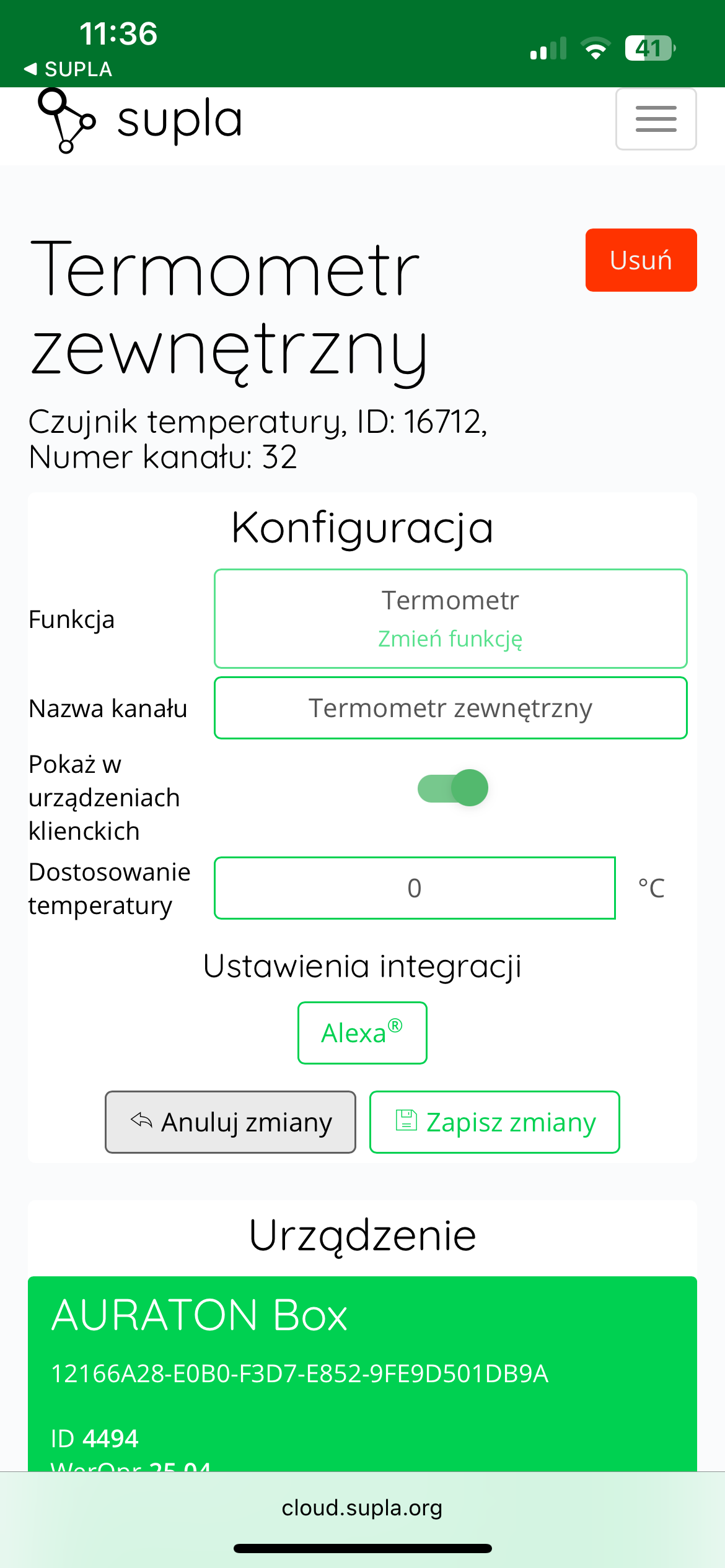Viewport: 725px width, 1568px height.
Task: Return to the SUPLA app via back link
Action: pyautogui.click(x=68, y=69)
